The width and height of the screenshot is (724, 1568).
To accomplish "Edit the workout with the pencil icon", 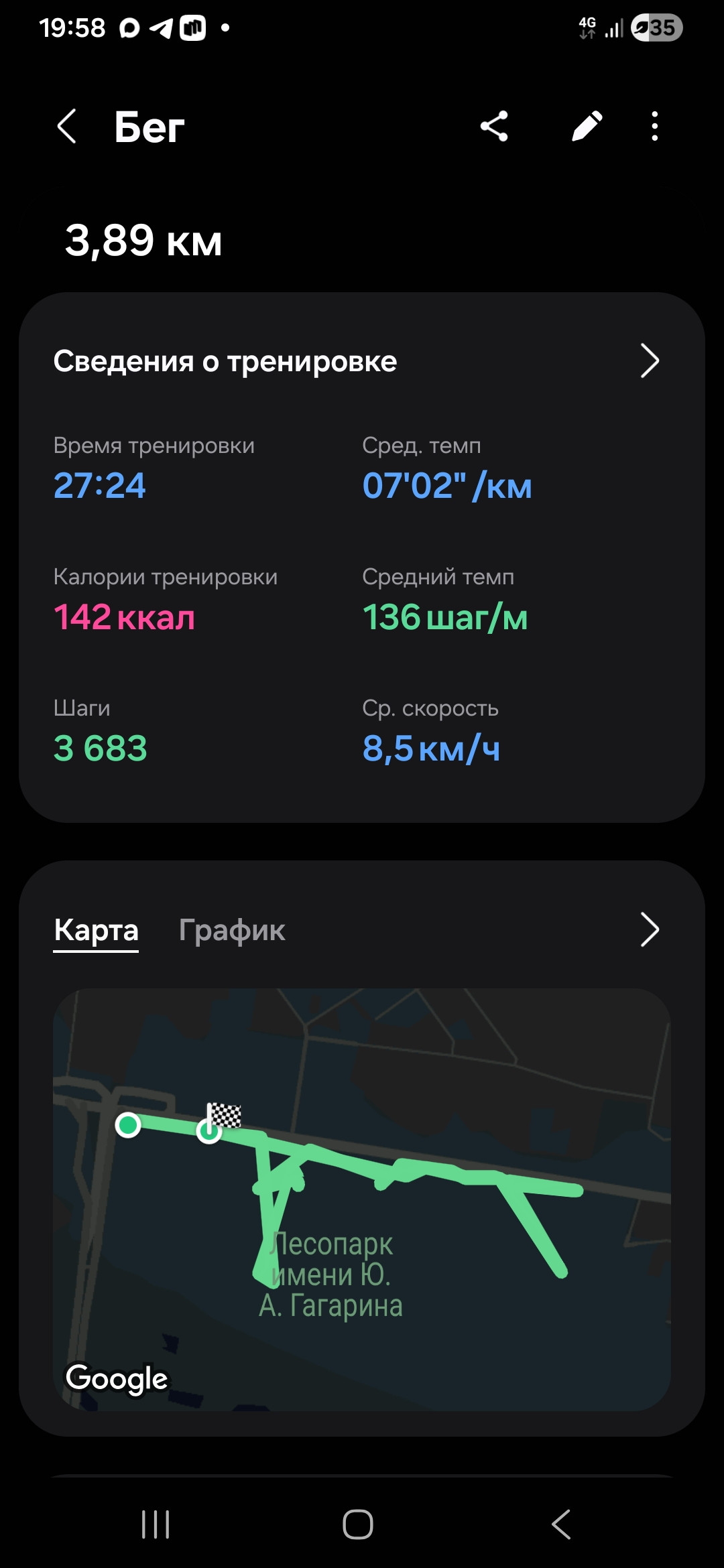I will coord(587,126).
